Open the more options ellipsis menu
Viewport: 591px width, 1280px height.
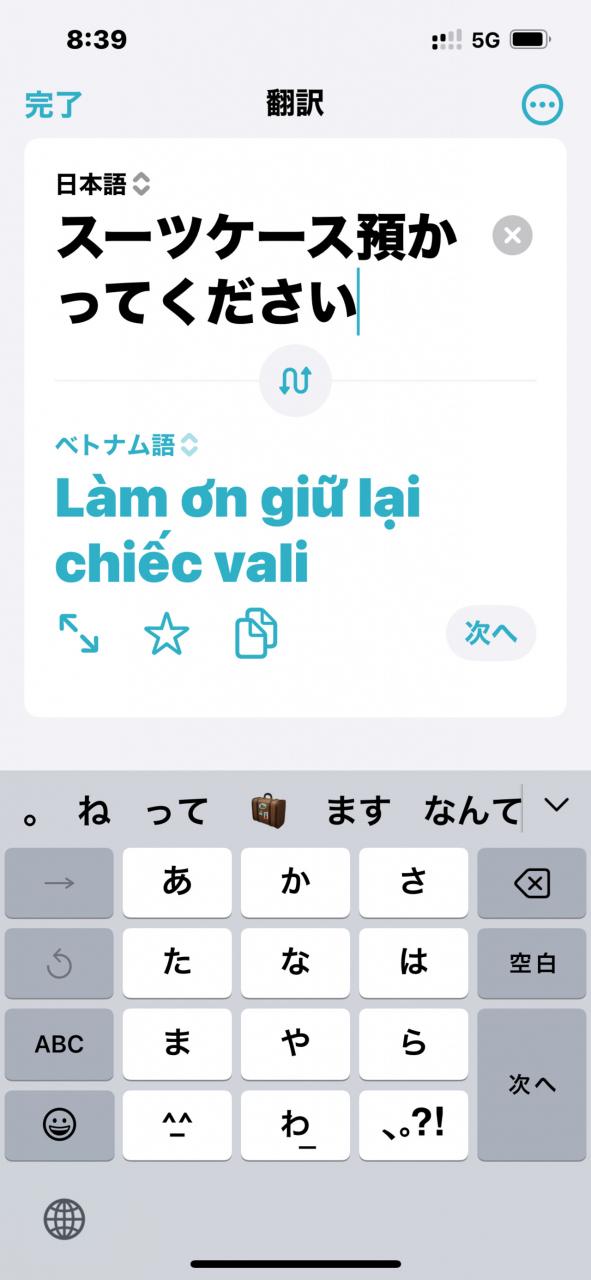[x=542, y=104]
